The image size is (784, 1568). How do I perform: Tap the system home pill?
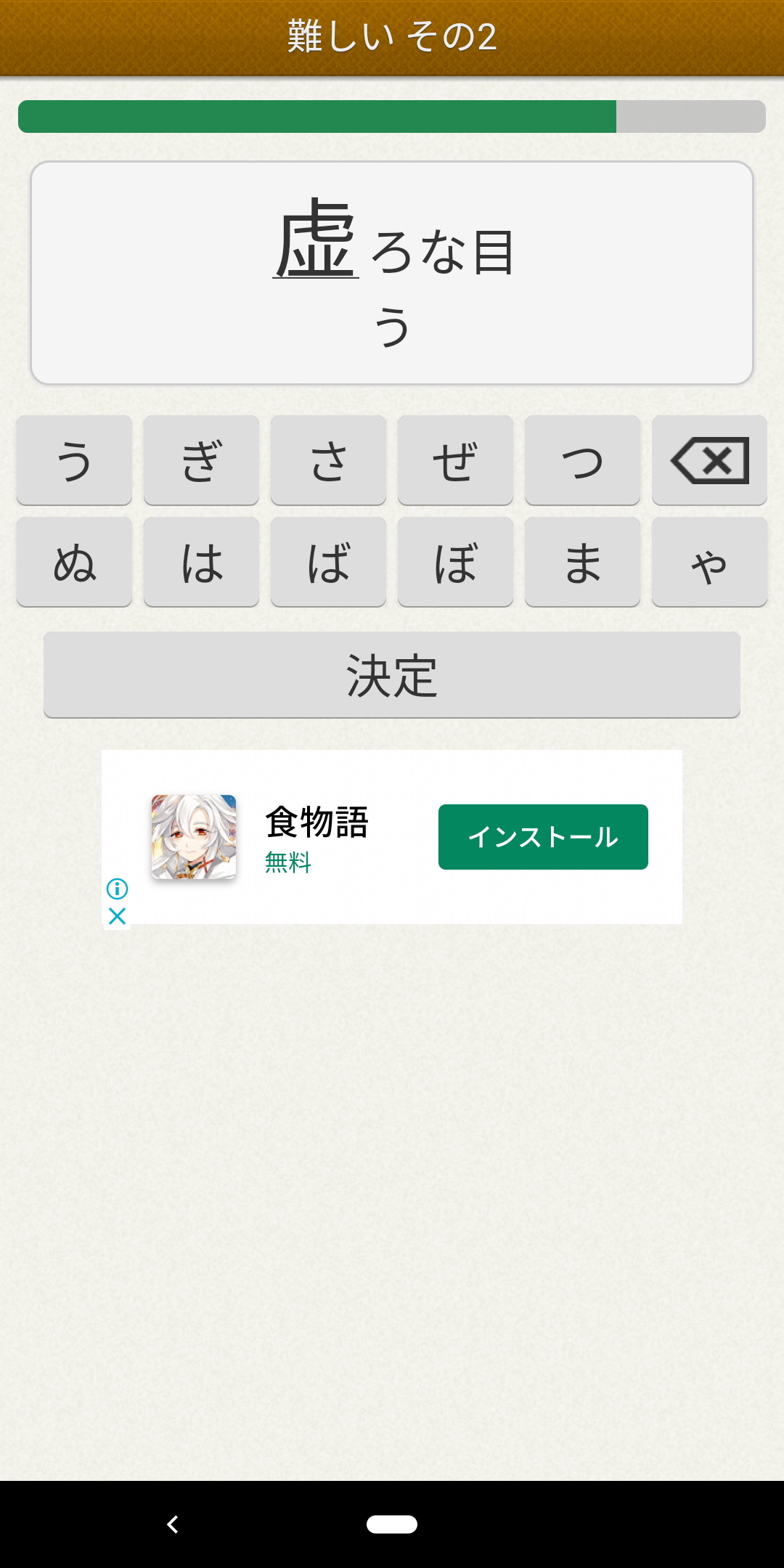pyautogui.click(x=392, y=1524)
